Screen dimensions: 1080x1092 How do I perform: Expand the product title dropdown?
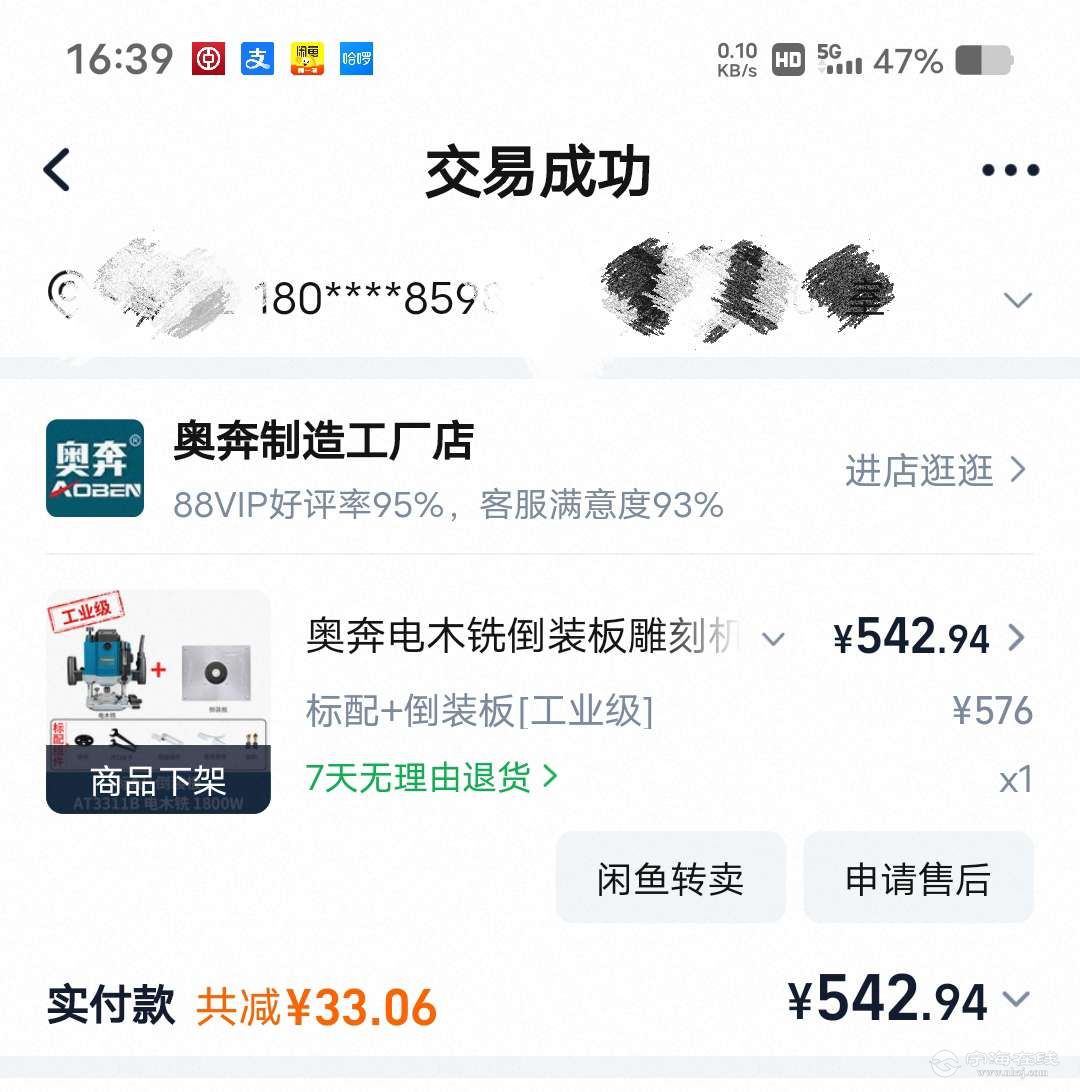point(773,638)
